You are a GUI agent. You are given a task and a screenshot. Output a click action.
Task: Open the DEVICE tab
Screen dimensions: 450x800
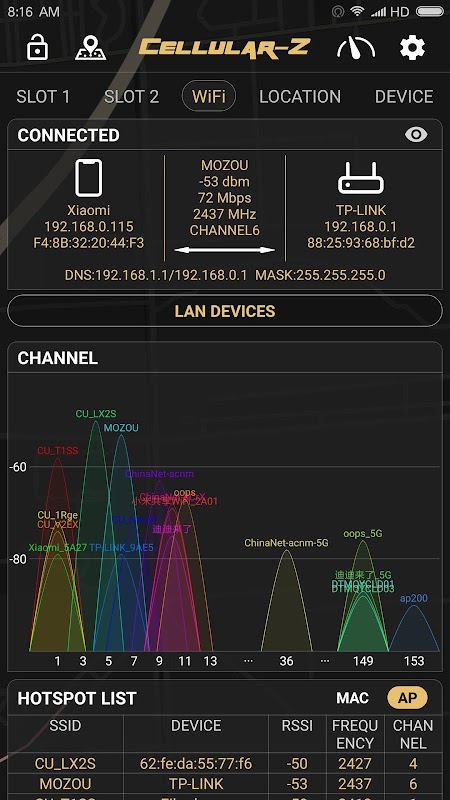tap(404, 96)
